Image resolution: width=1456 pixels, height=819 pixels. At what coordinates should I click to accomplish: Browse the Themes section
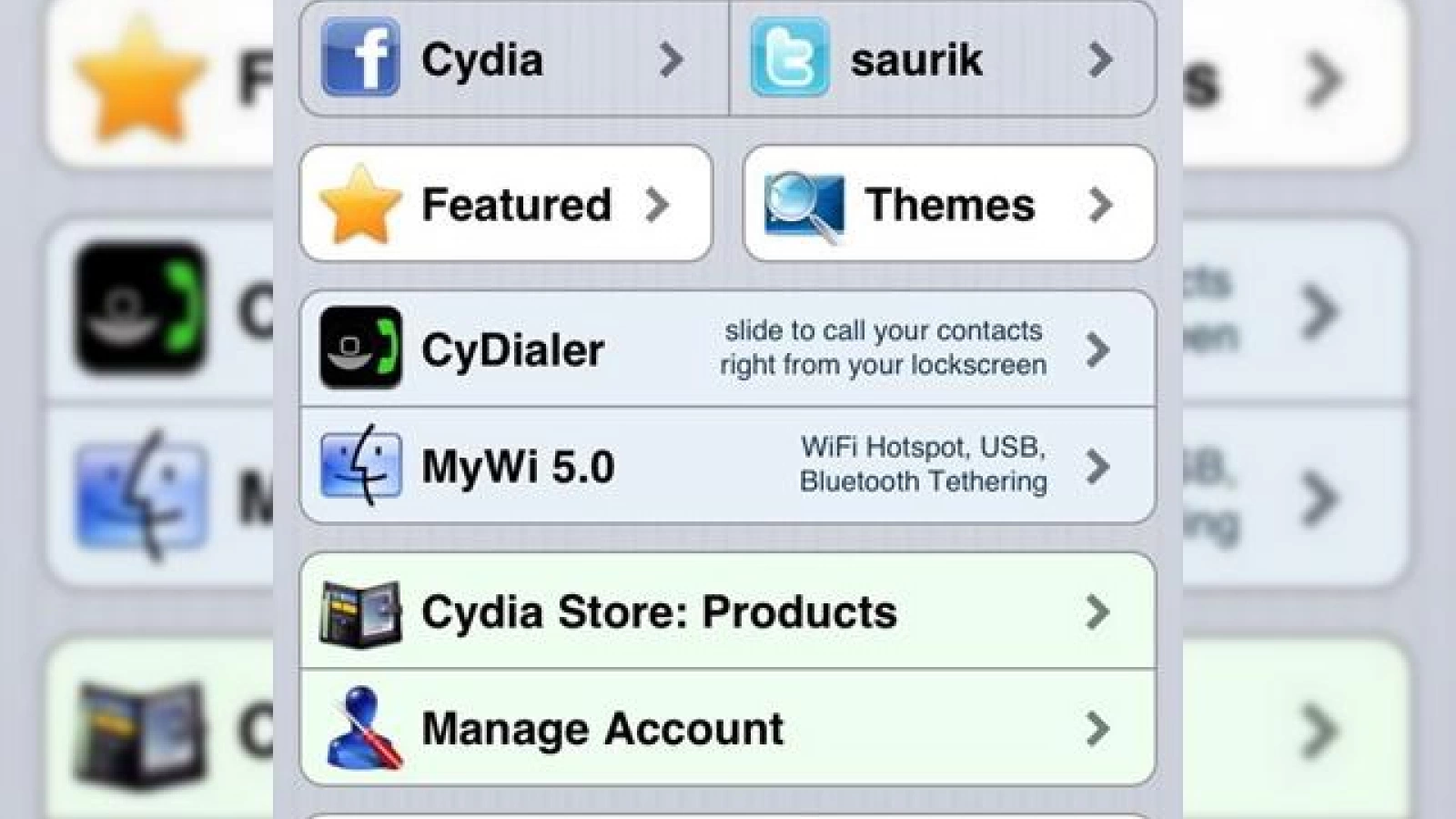point(949,204)
